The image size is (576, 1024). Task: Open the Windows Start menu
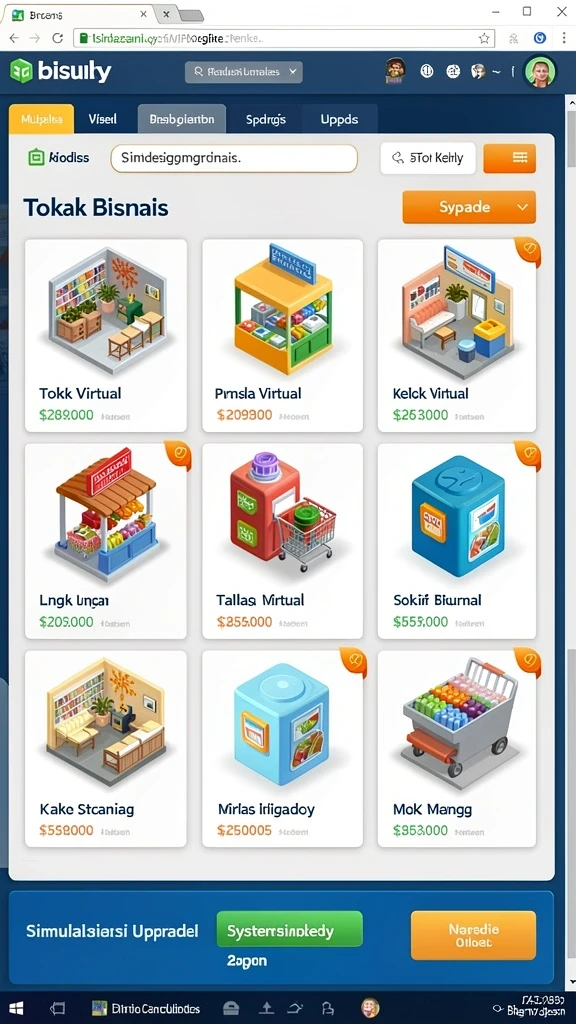[16, 1008]
